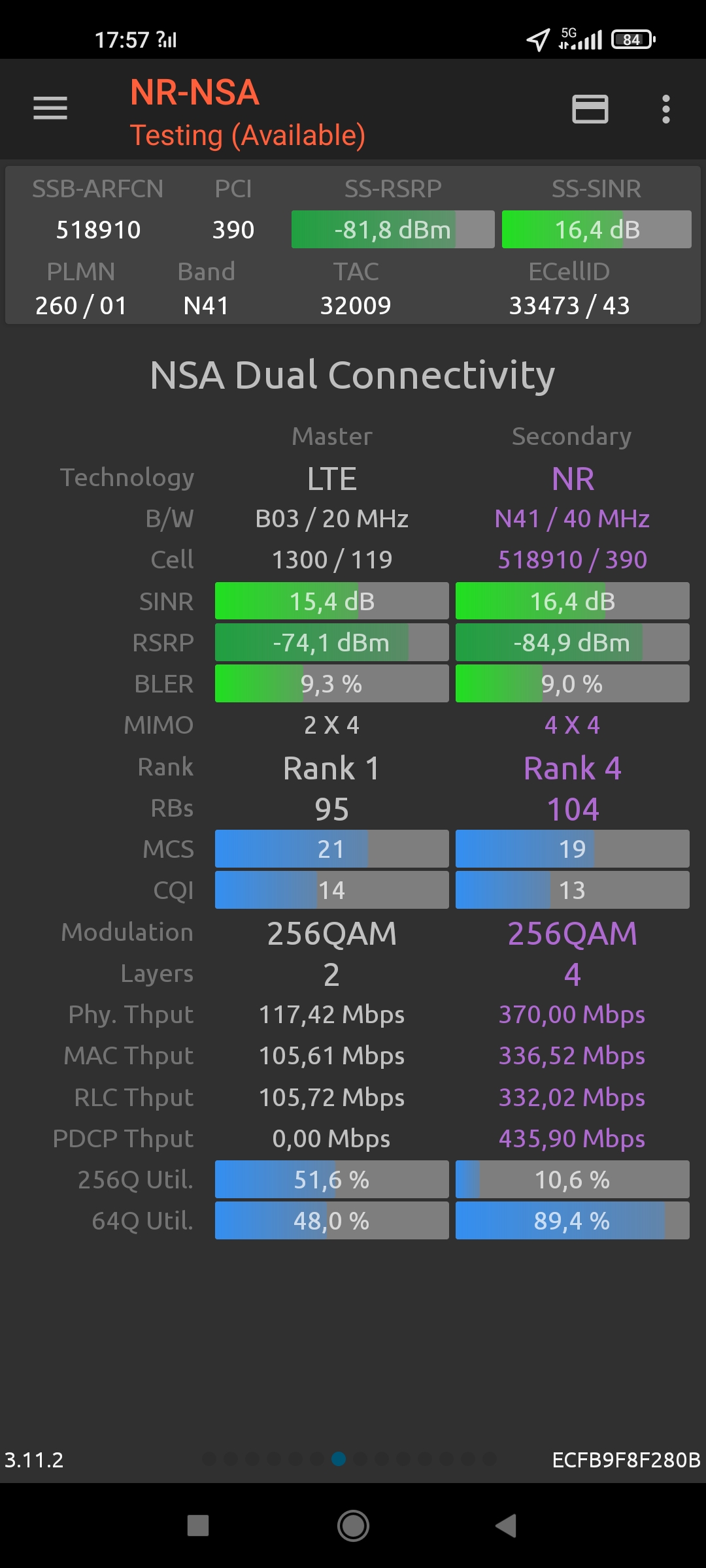The height and width of the screenshot is (1568, 706).
Task: Go to the home screen via home button
Action: (x=353, y=1526)
